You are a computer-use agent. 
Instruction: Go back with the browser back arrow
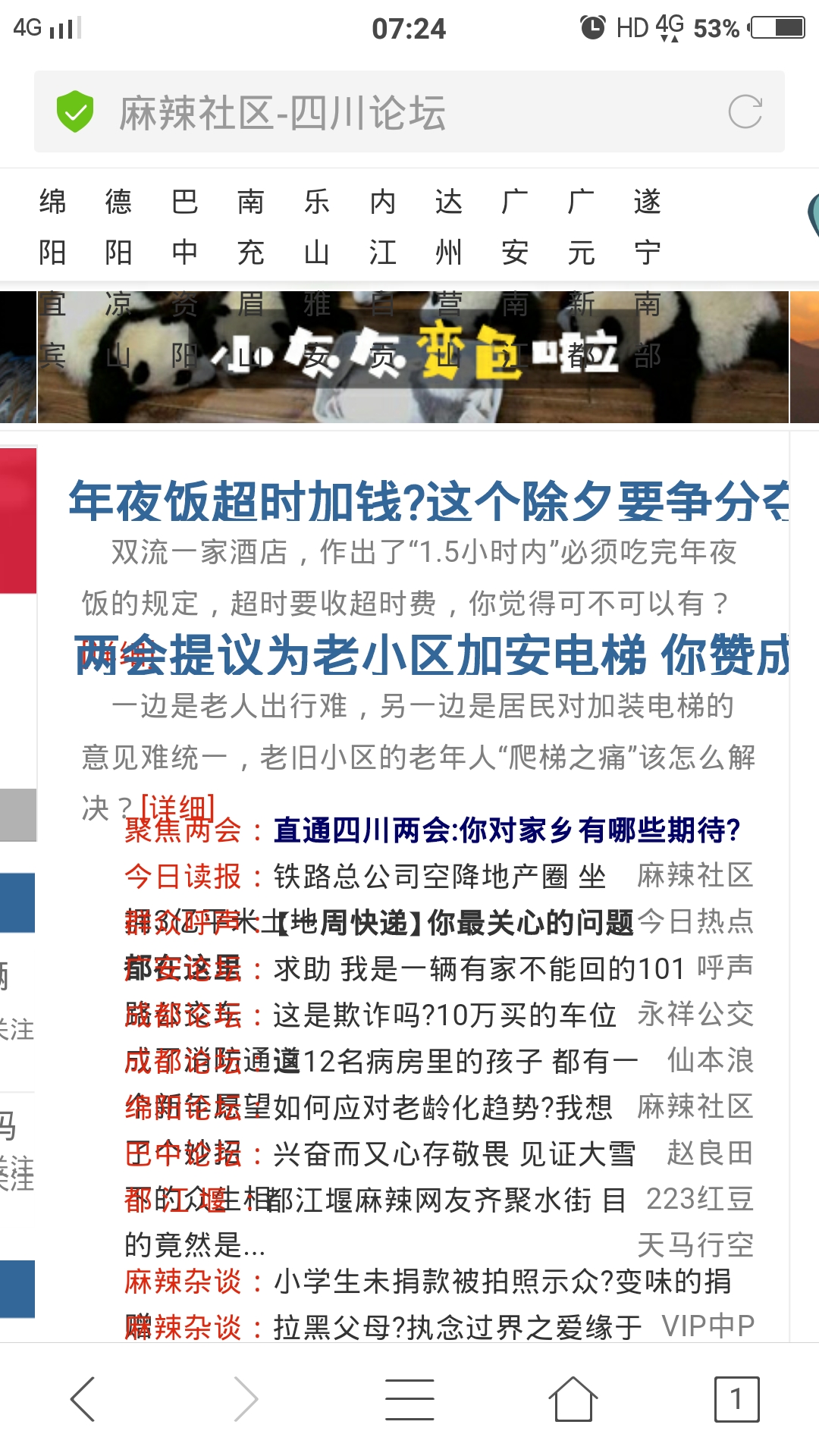[x=83, y=1399]
